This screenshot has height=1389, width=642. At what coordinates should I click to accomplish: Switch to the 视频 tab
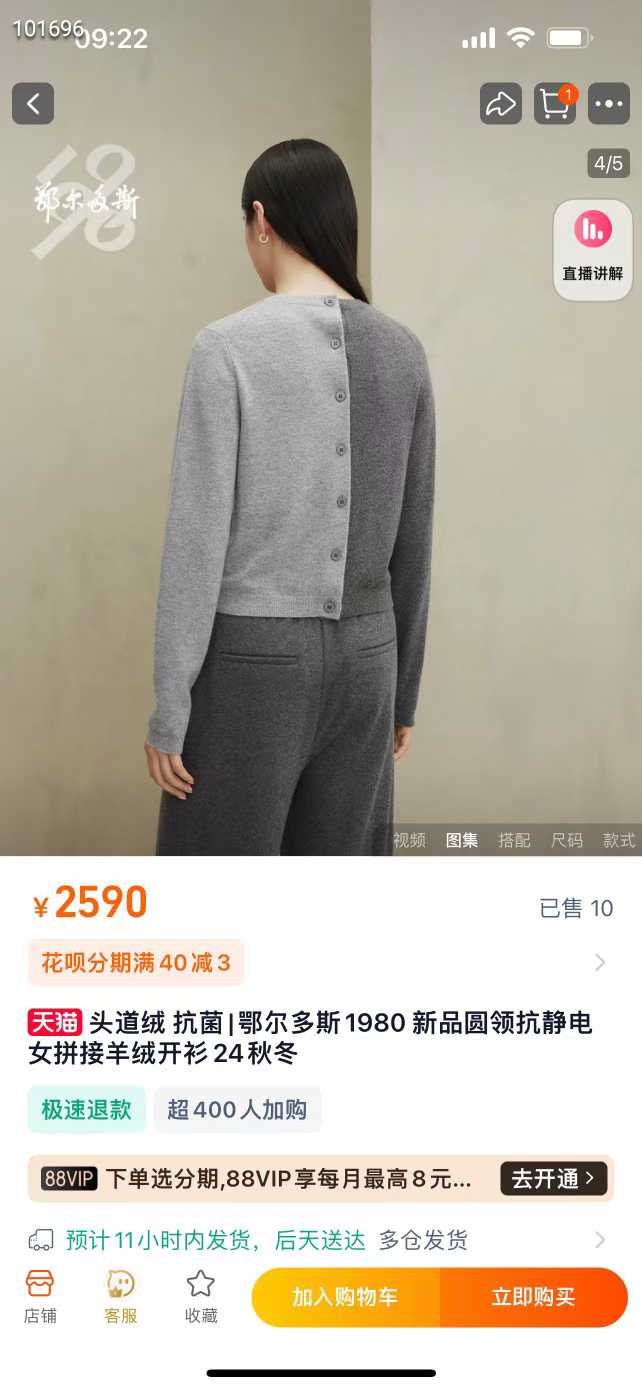[409, 840]
